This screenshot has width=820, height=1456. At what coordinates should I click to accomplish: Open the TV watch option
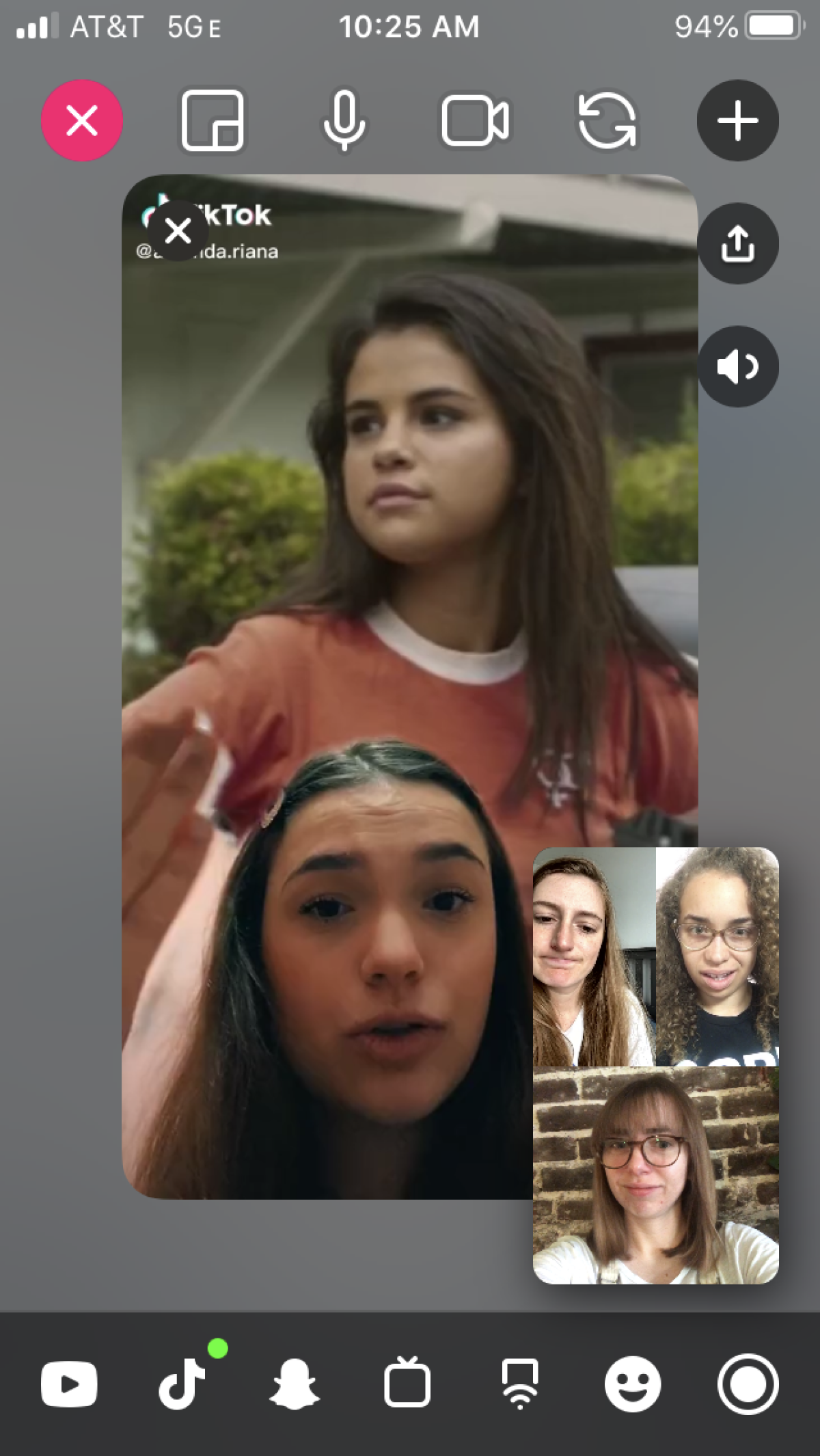(407, 1382)
